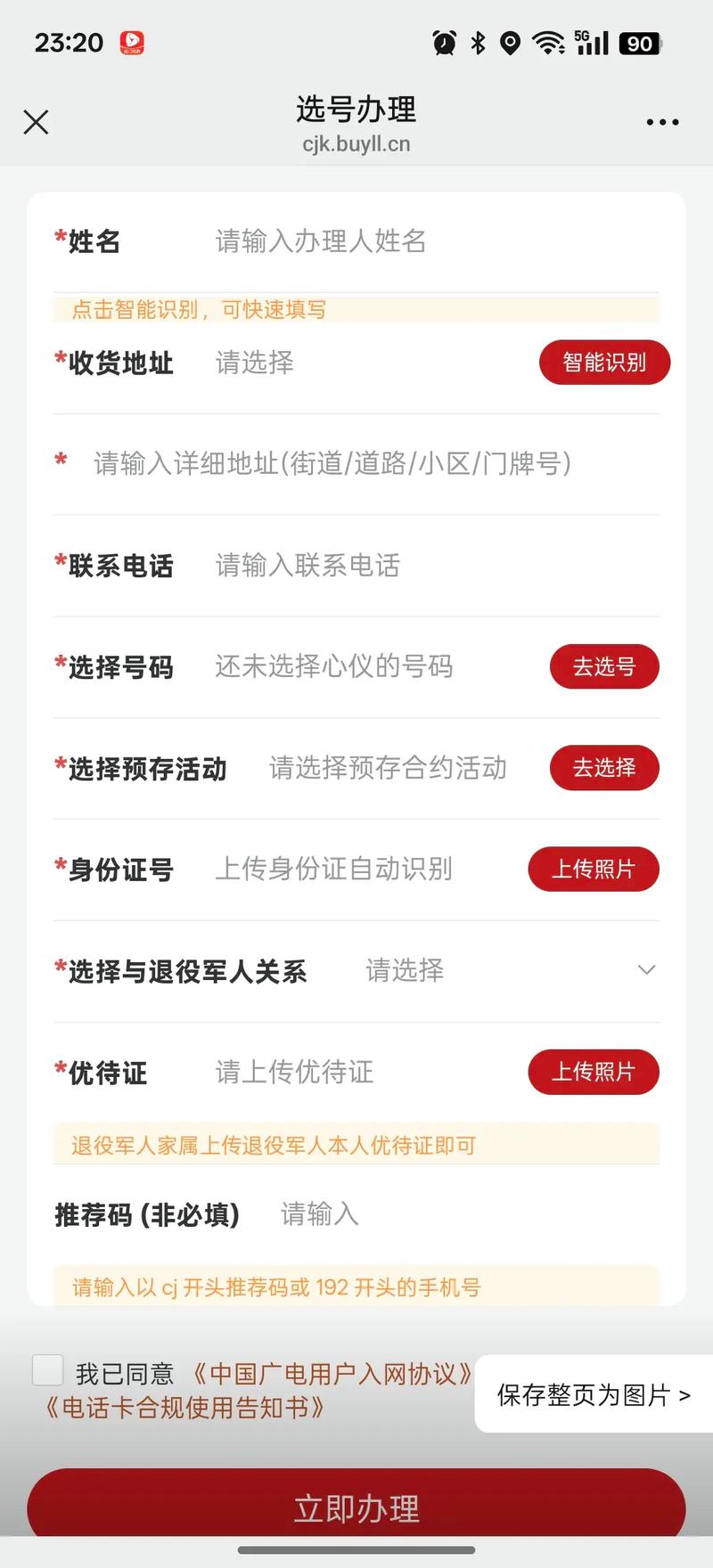713x1568 pixels.
Task: Tap 去选择 for 预存活动
Action: [603, 768]
